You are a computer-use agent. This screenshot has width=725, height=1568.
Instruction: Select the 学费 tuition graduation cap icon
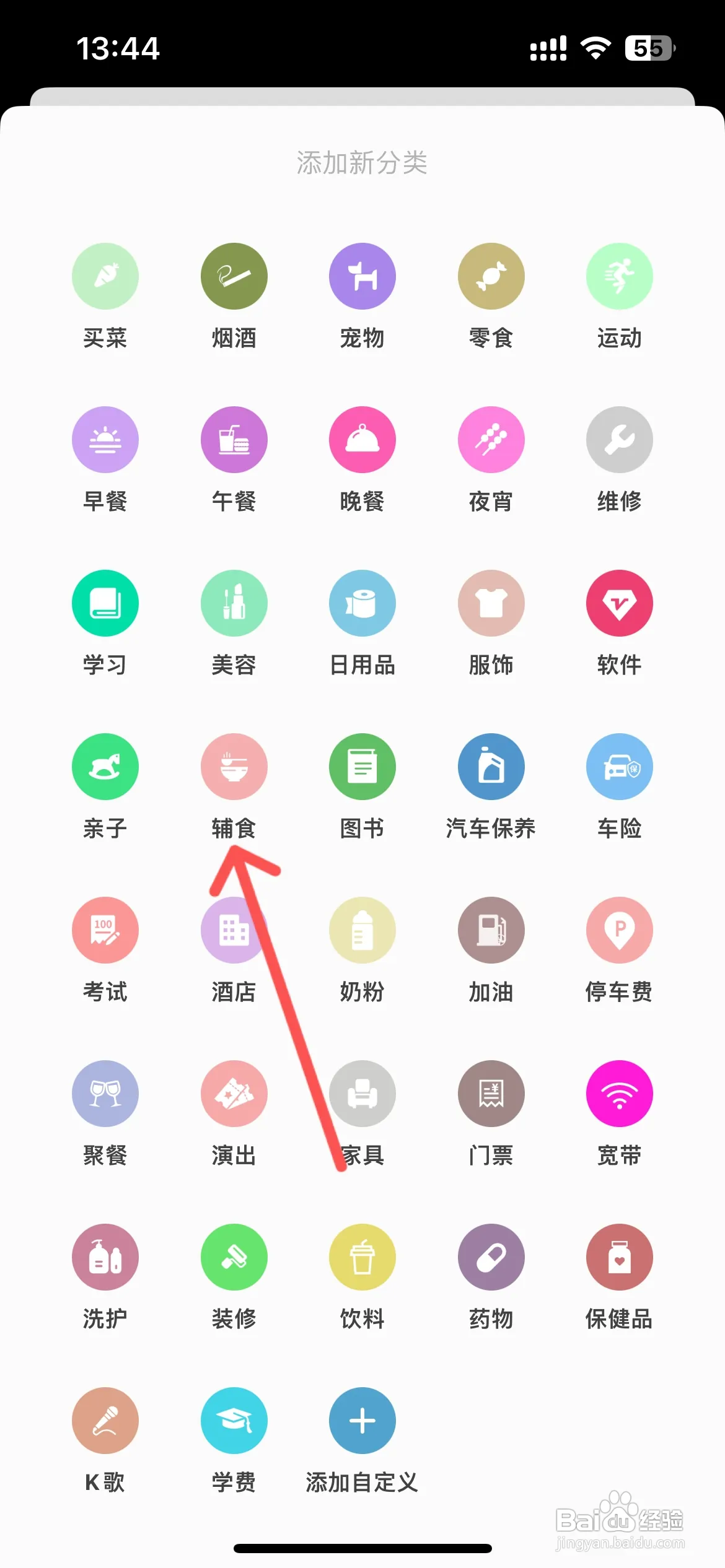234,1421
